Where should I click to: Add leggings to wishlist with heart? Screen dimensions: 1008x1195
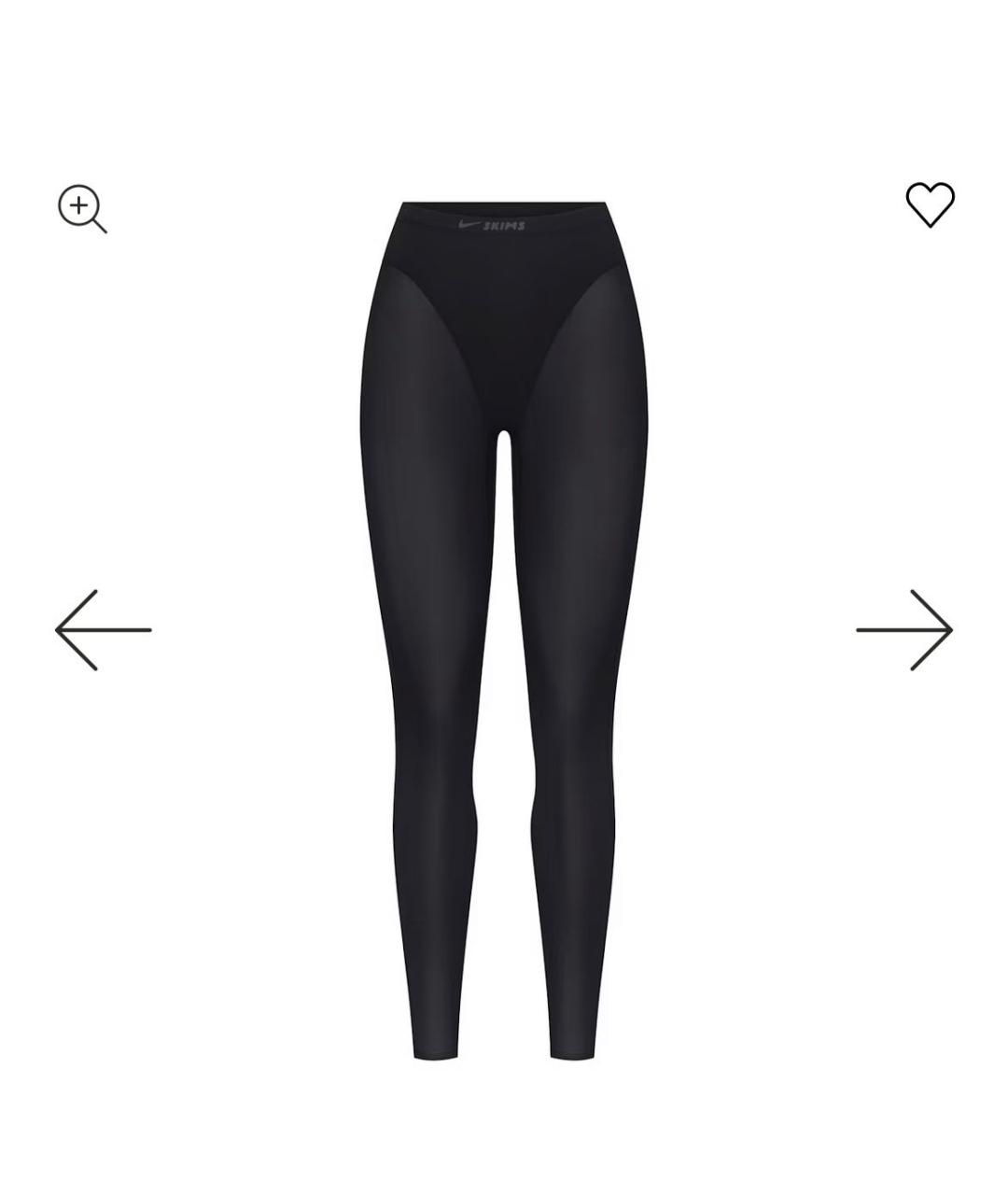930,204
